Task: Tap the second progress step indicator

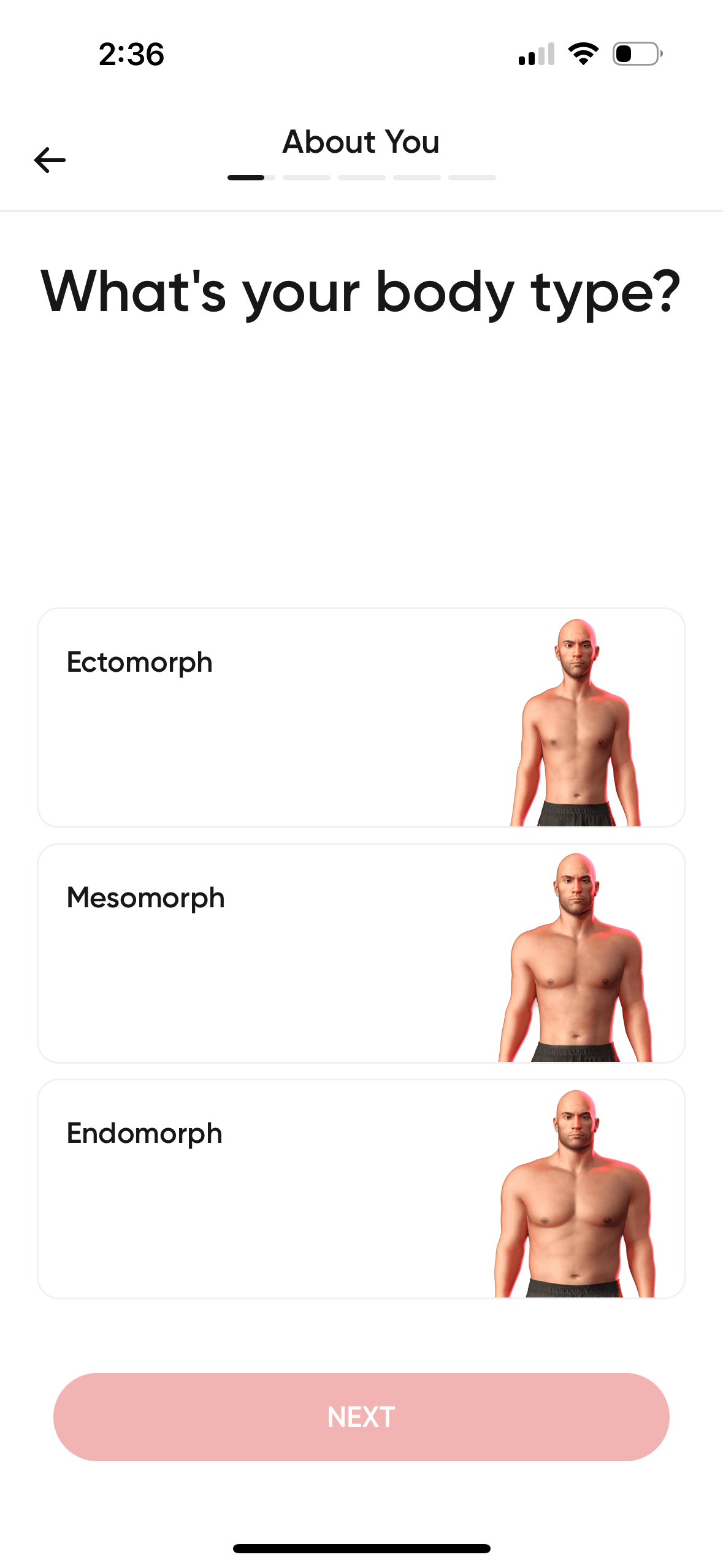Action: pyautogui.click(x=308, y=177)
